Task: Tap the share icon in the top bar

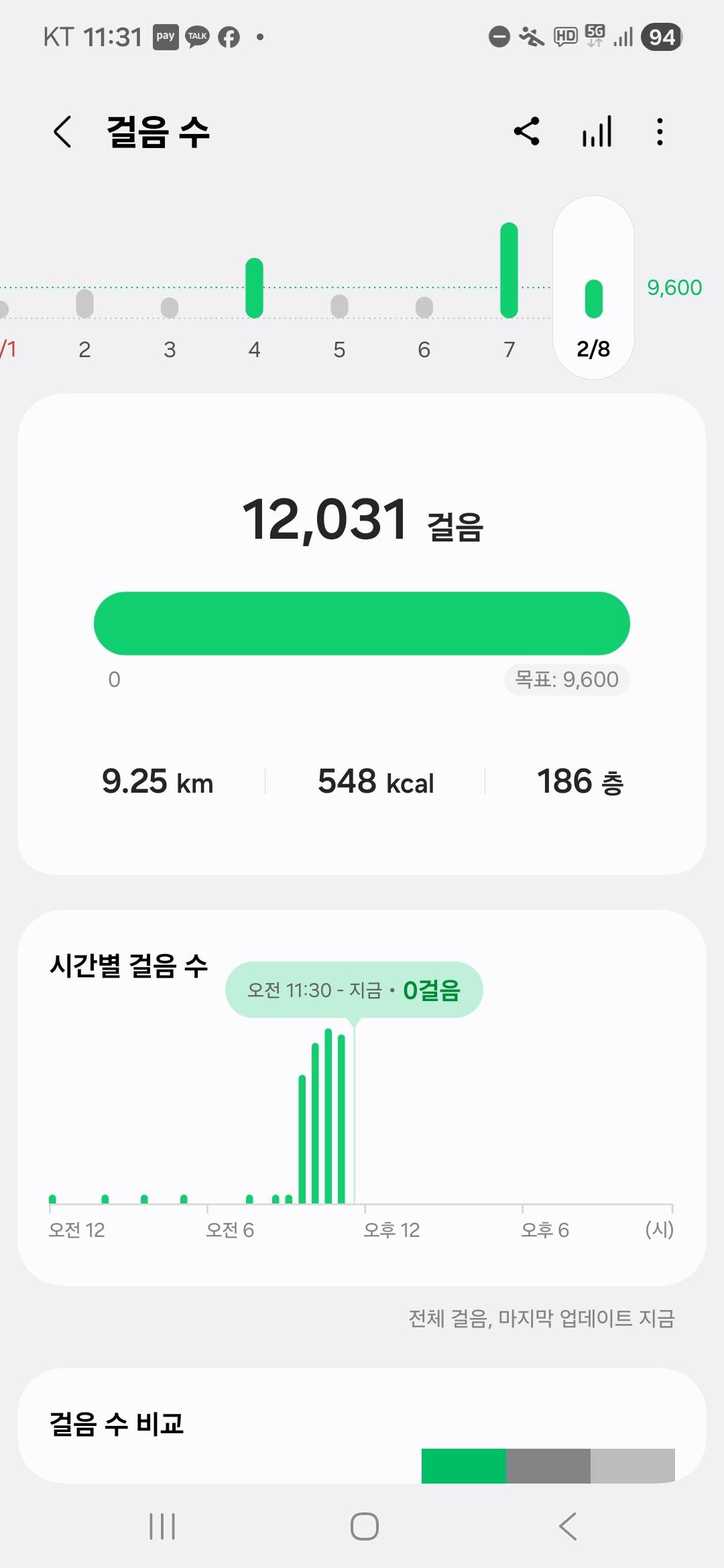Action: 527,131
